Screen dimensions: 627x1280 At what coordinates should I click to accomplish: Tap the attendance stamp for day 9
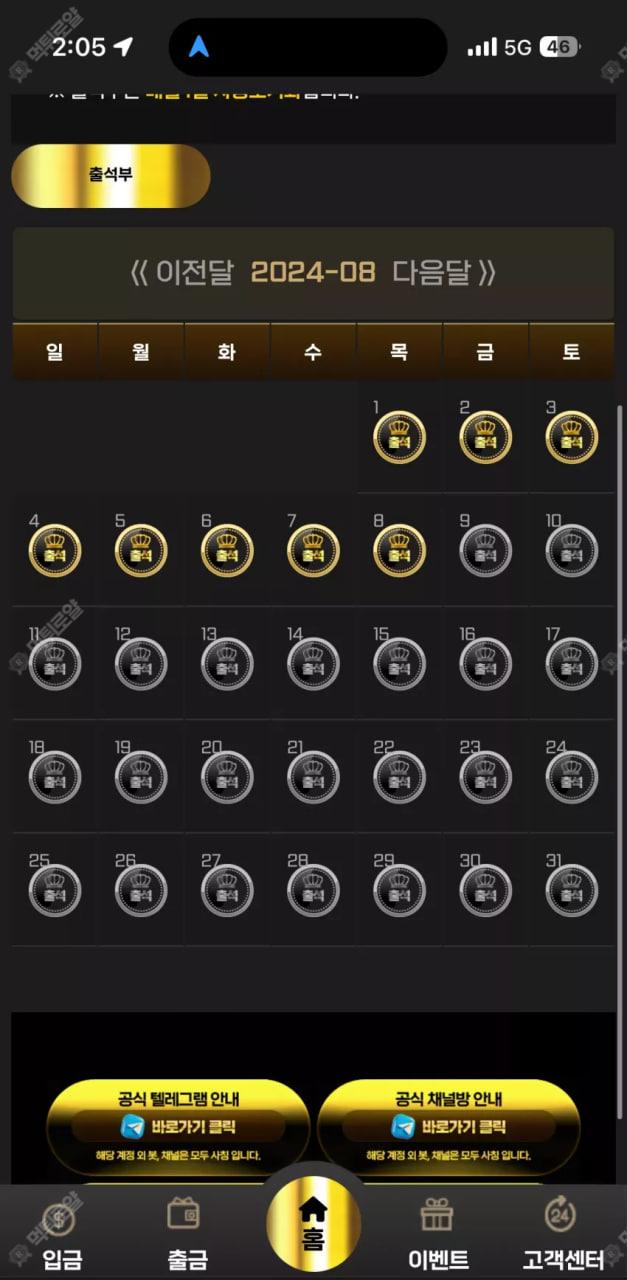coord(485,550)
